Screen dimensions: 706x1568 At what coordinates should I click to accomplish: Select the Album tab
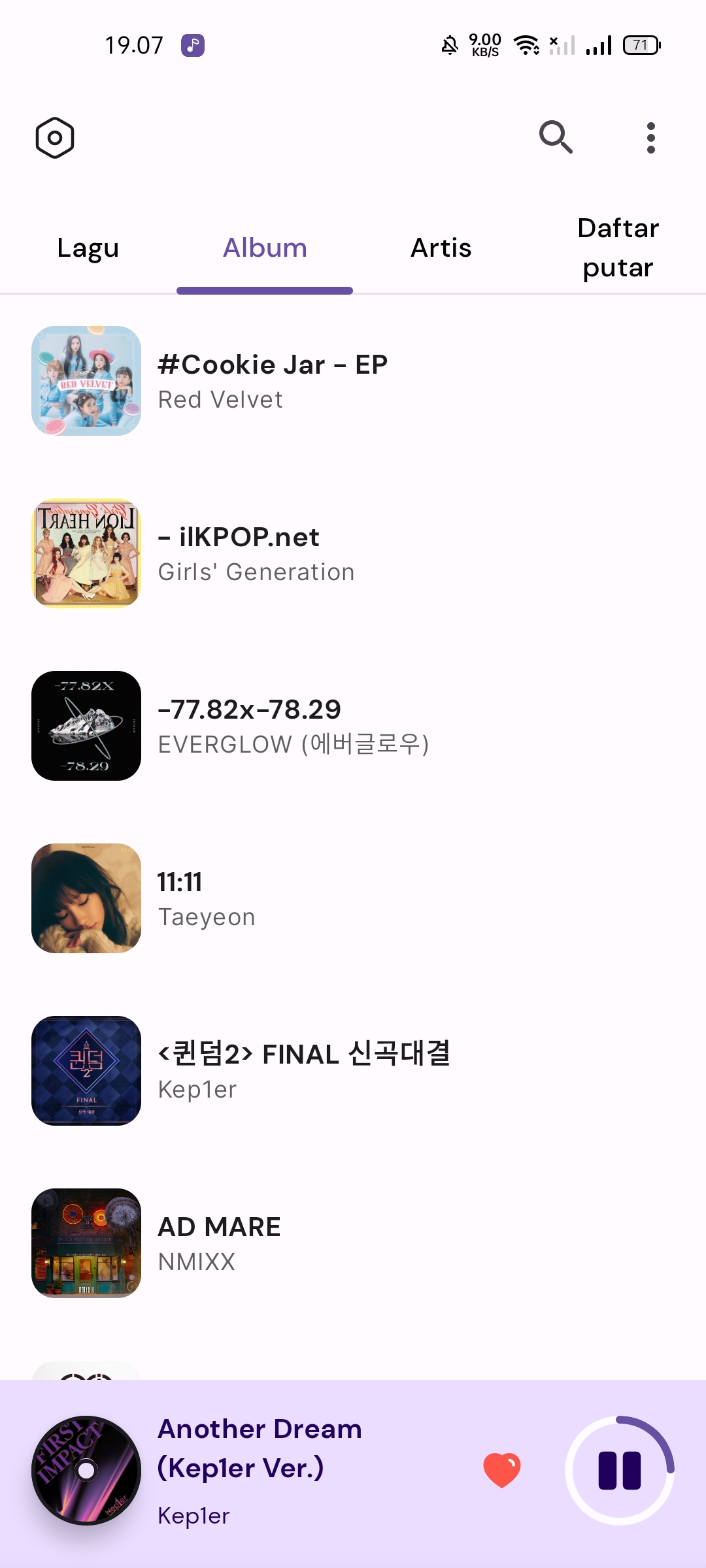[x=265, y=248]
